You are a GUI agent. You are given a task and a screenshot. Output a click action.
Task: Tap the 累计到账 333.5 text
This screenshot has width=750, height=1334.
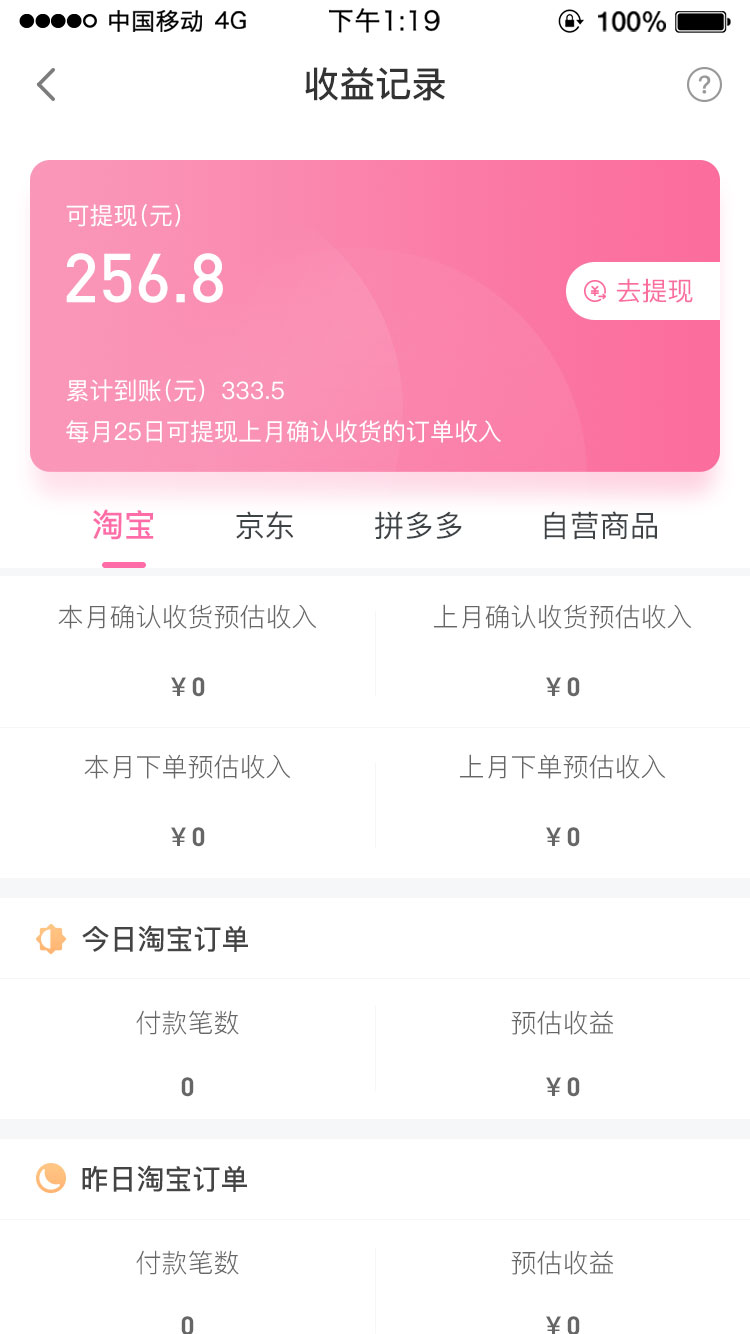175,390
